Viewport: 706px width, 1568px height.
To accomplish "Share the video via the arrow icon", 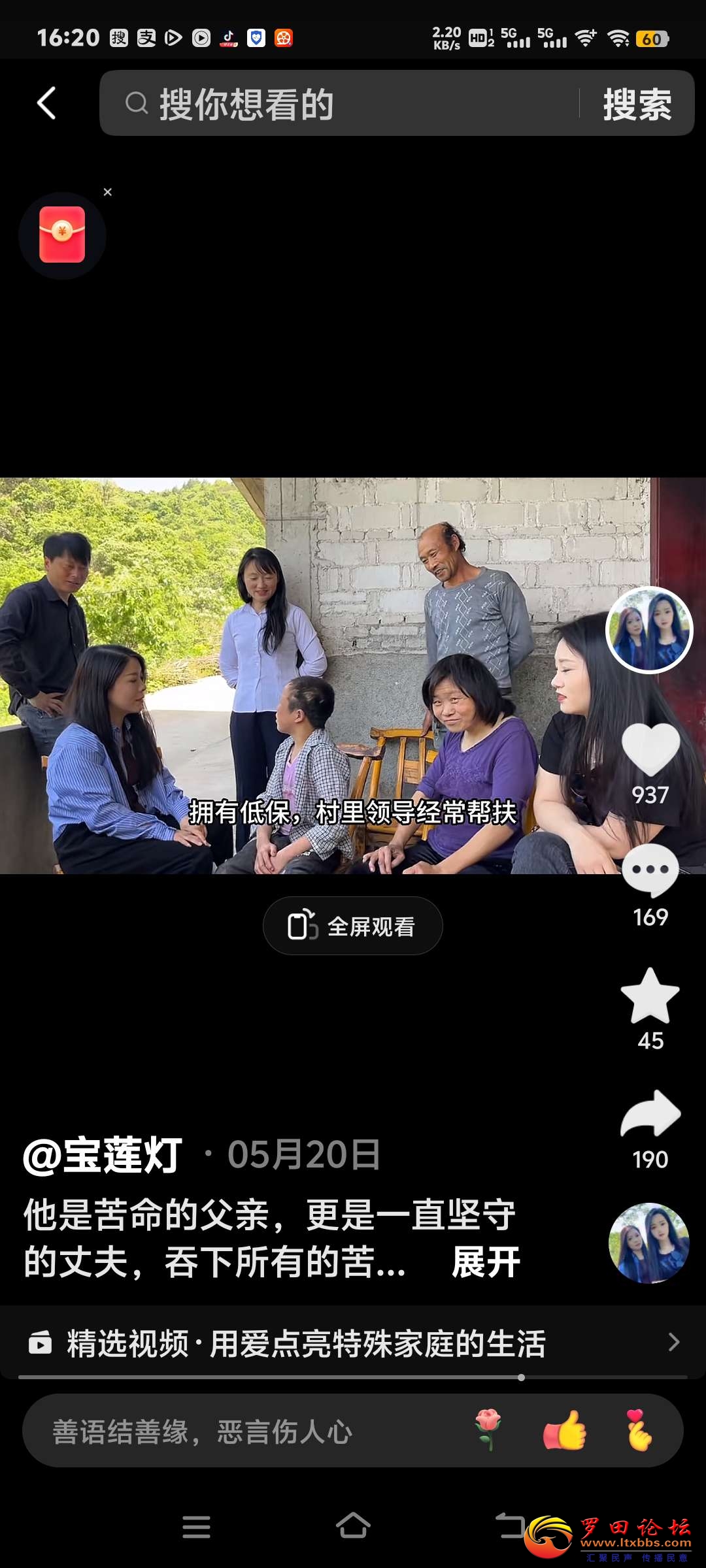I will coord(650,1115).
